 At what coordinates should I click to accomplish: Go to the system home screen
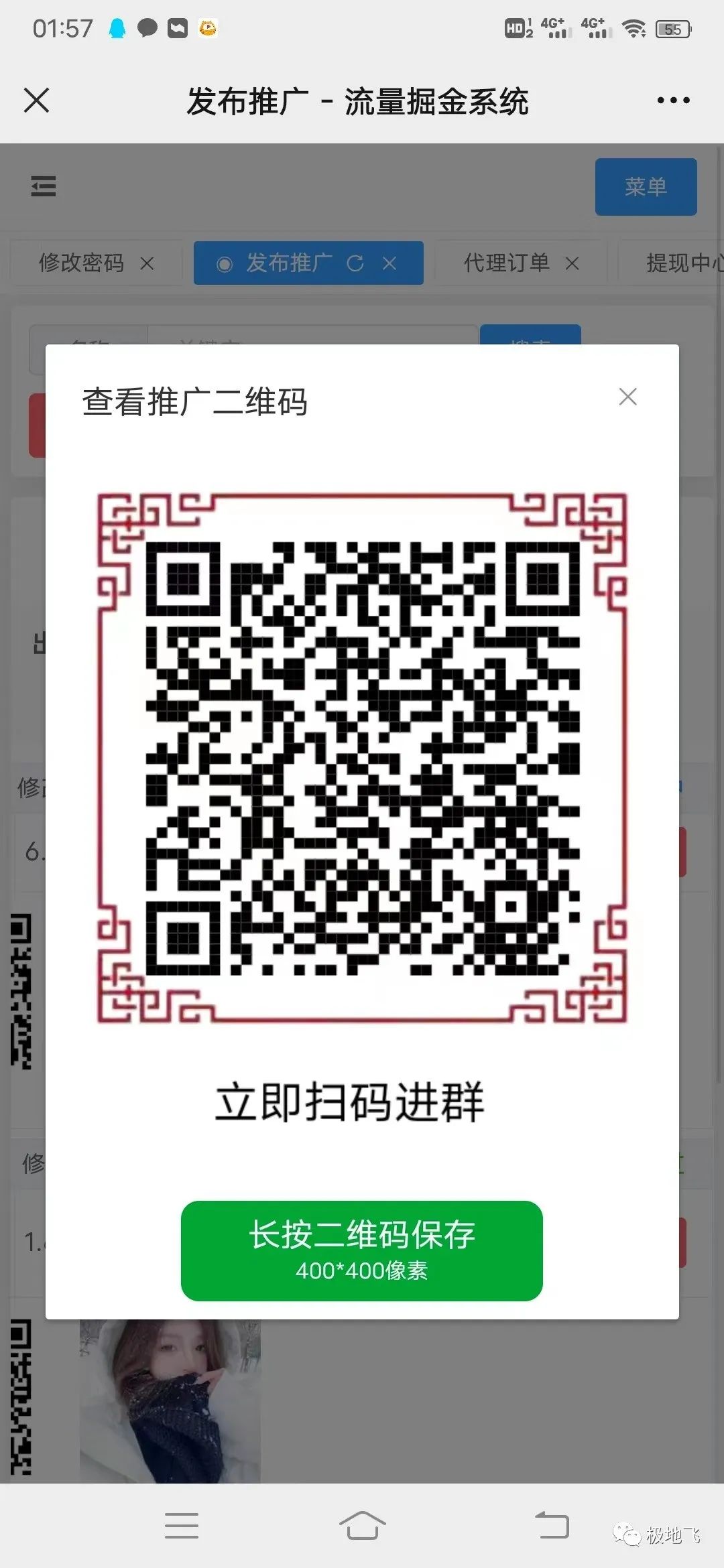click(362, 1526)
